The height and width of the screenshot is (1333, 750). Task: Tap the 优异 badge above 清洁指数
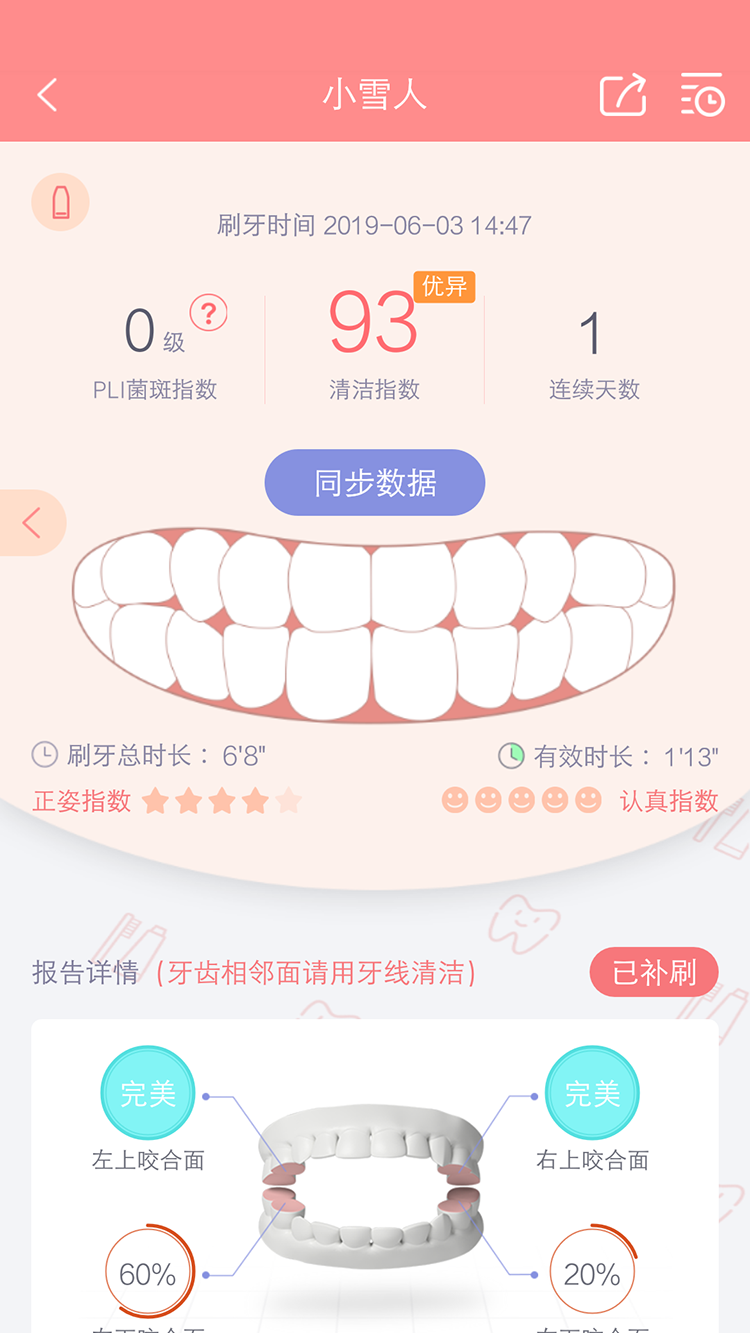click(x=446, y=285)
